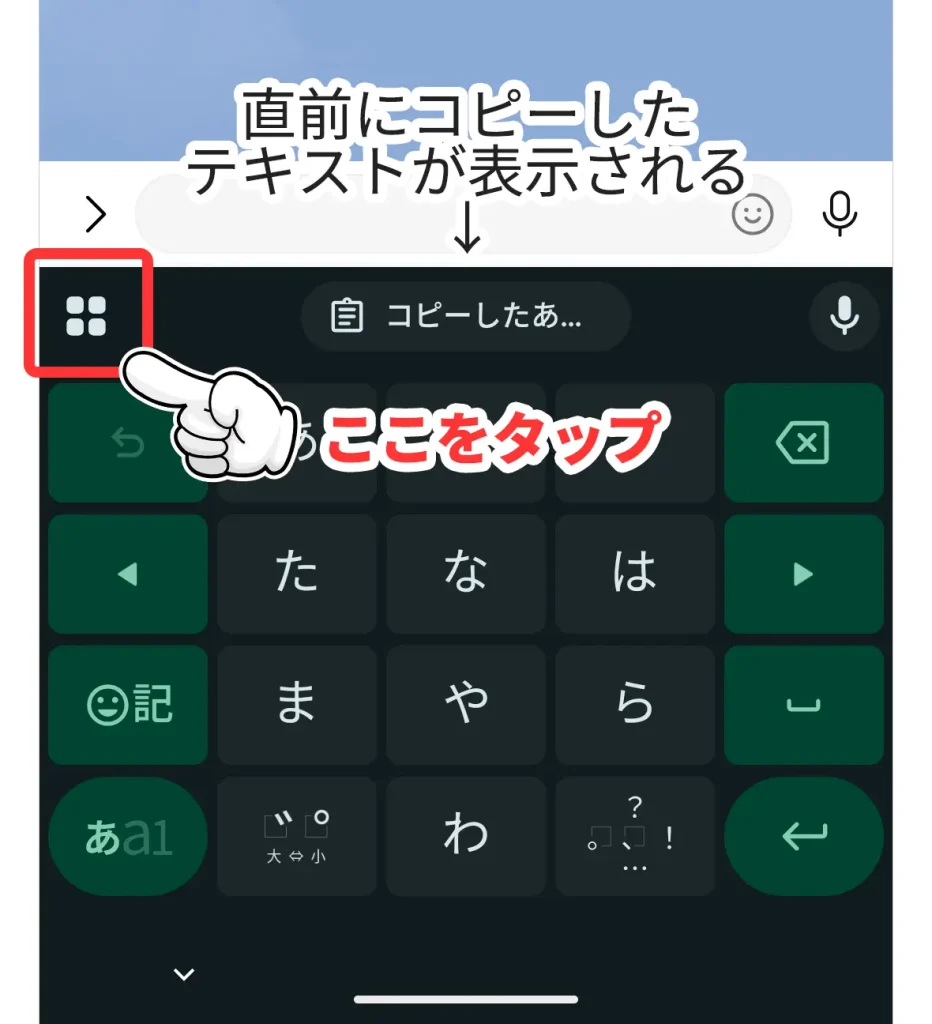This screenshot has height=1024, width=932.
Task: Type the な key
Action: (466, 574)
